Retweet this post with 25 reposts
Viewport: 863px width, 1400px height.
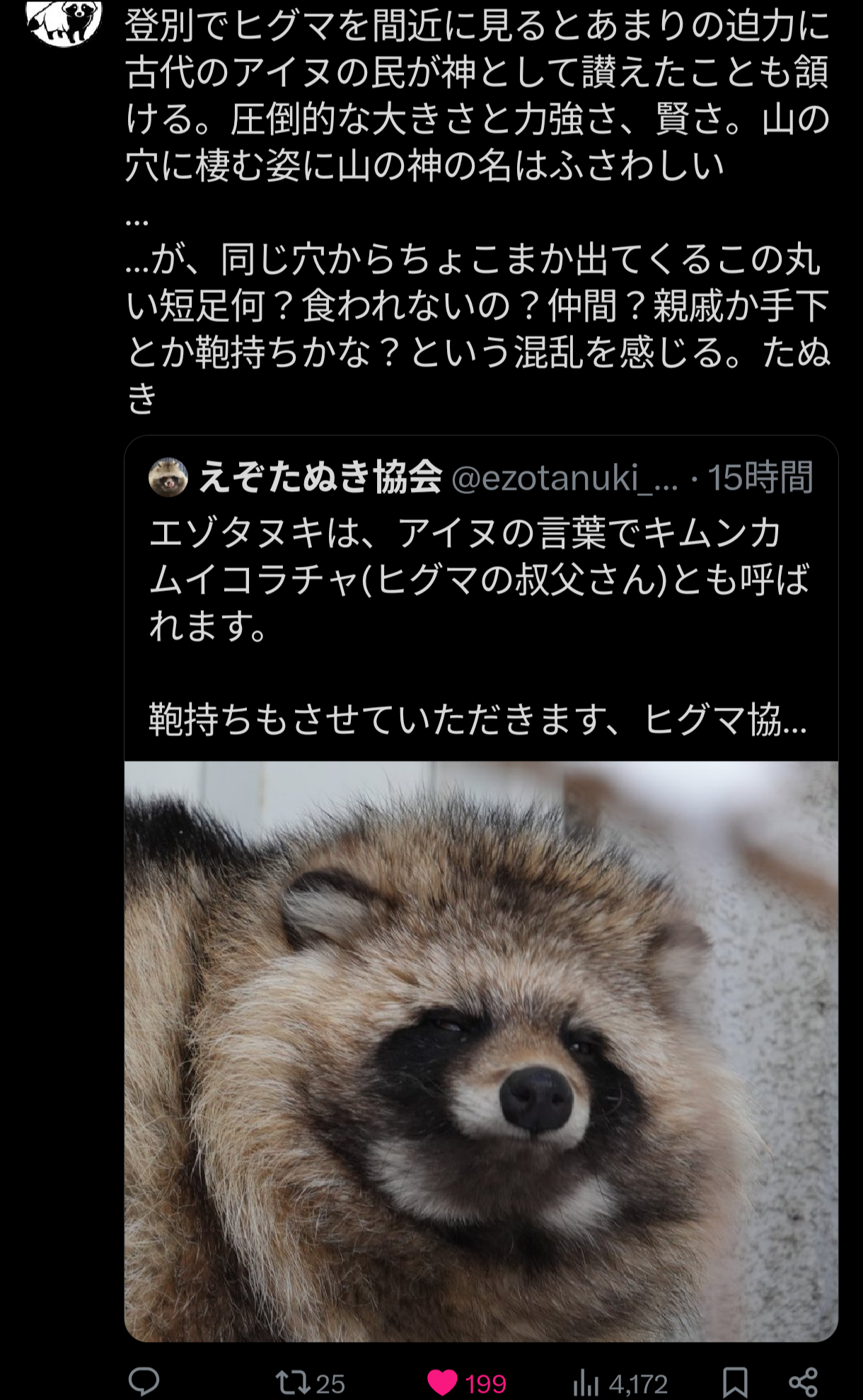tap(293, 1382)
